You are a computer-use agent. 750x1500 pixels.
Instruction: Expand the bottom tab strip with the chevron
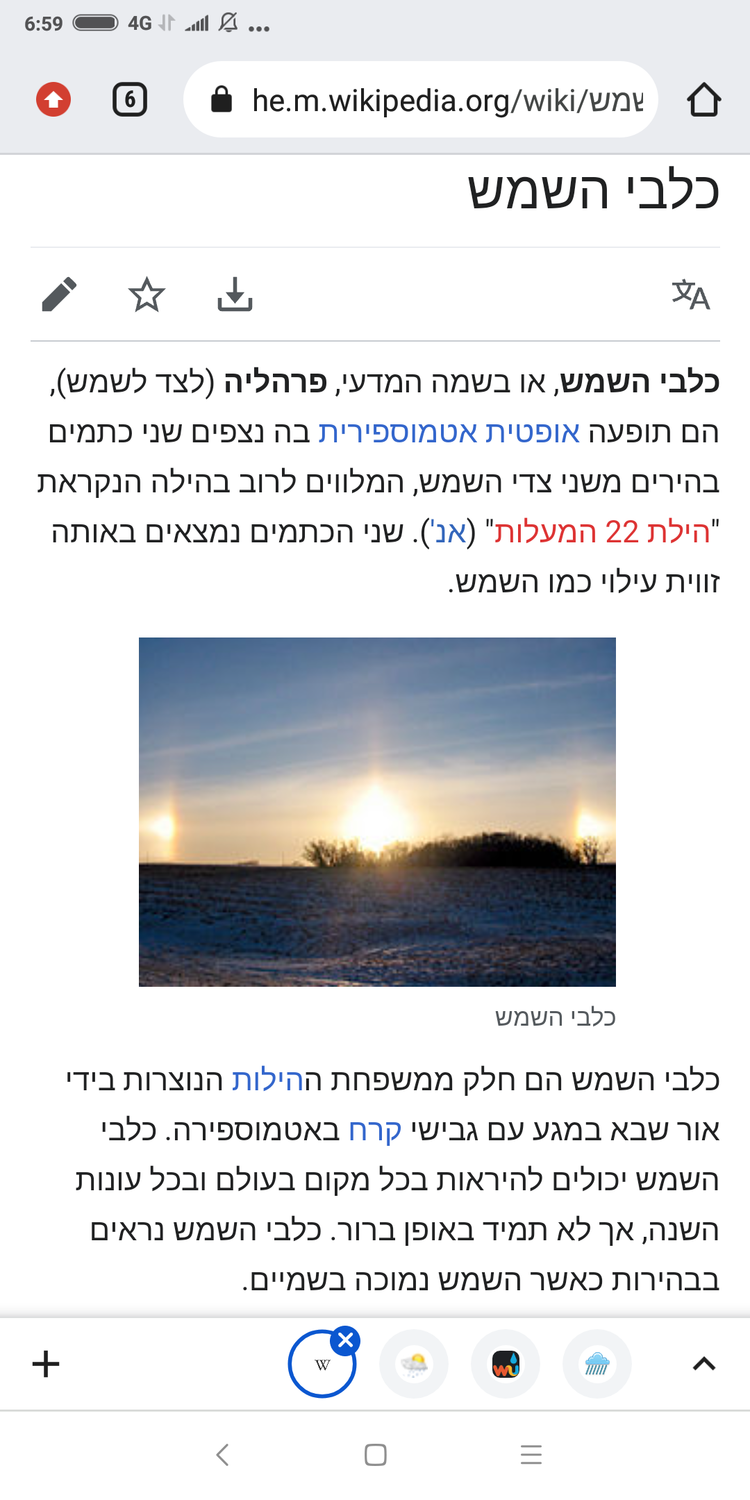[x=704, y=1364]
